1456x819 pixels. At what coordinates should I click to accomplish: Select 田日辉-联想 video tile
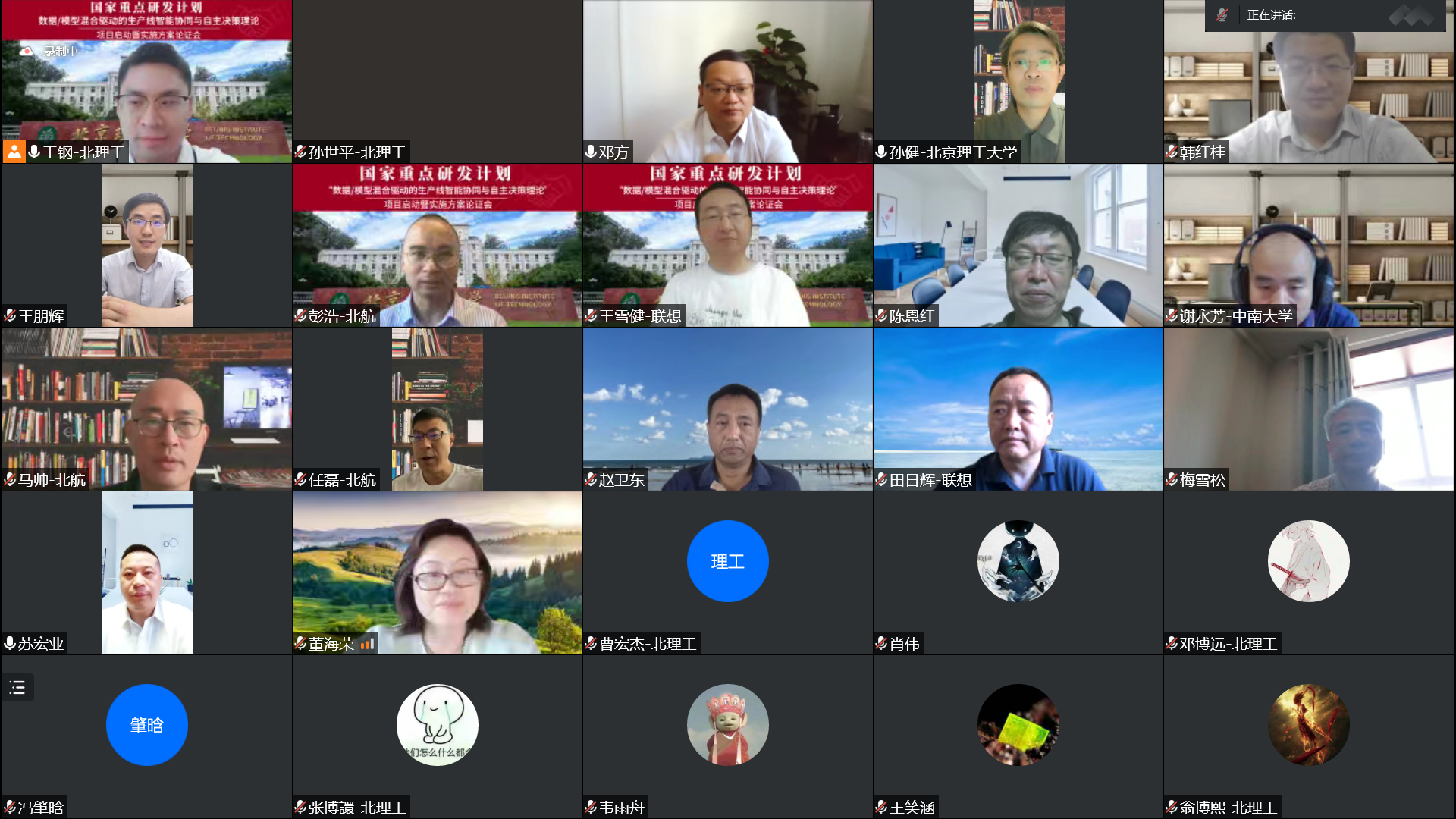pyautogui.click(x=1018, y=409)
